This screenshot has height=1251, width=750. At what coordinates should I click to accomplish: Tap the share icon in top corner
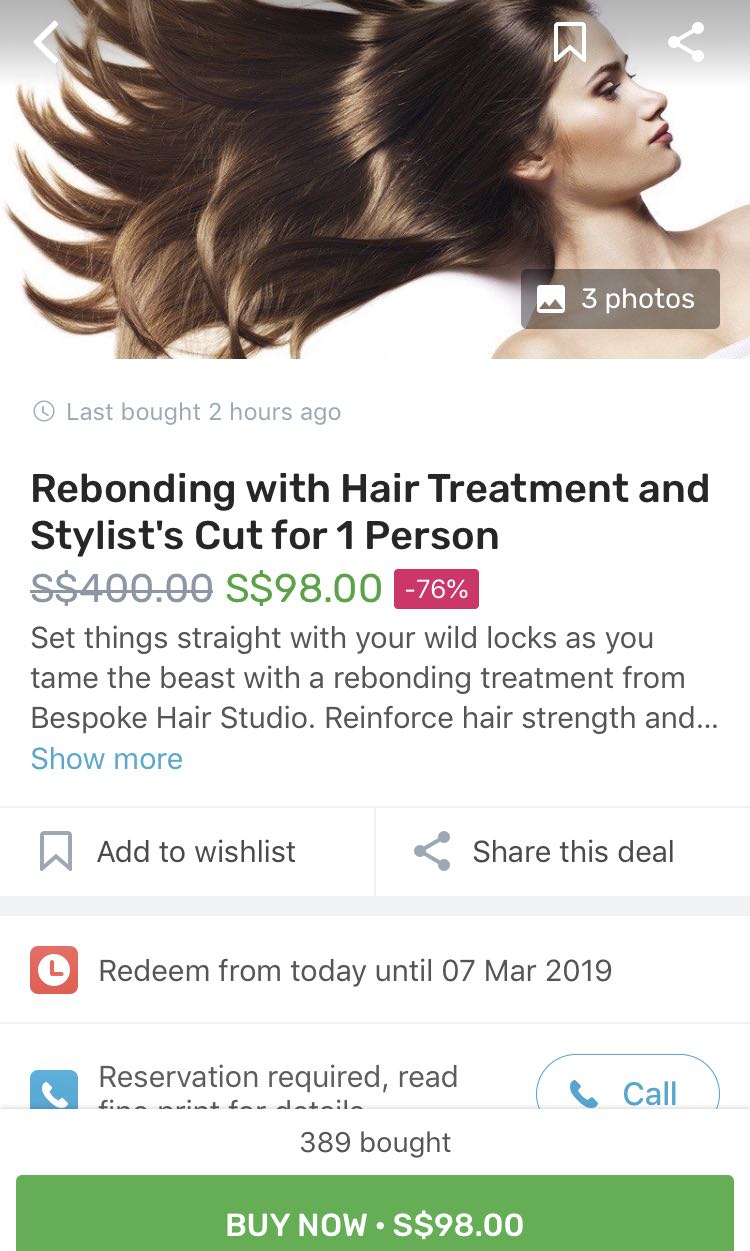coord(686,42)
